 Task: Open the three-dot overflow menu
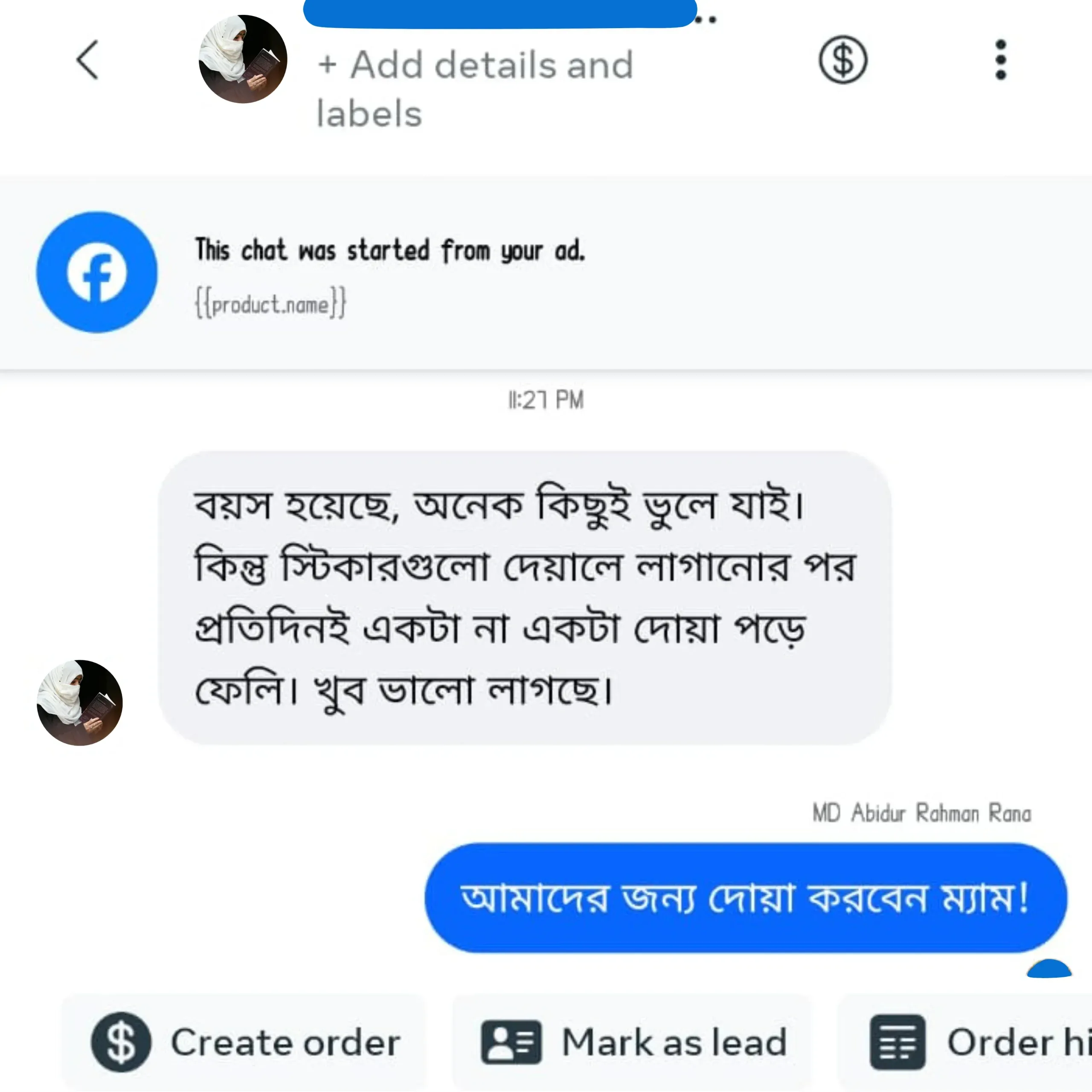[x=1000, y=60]
